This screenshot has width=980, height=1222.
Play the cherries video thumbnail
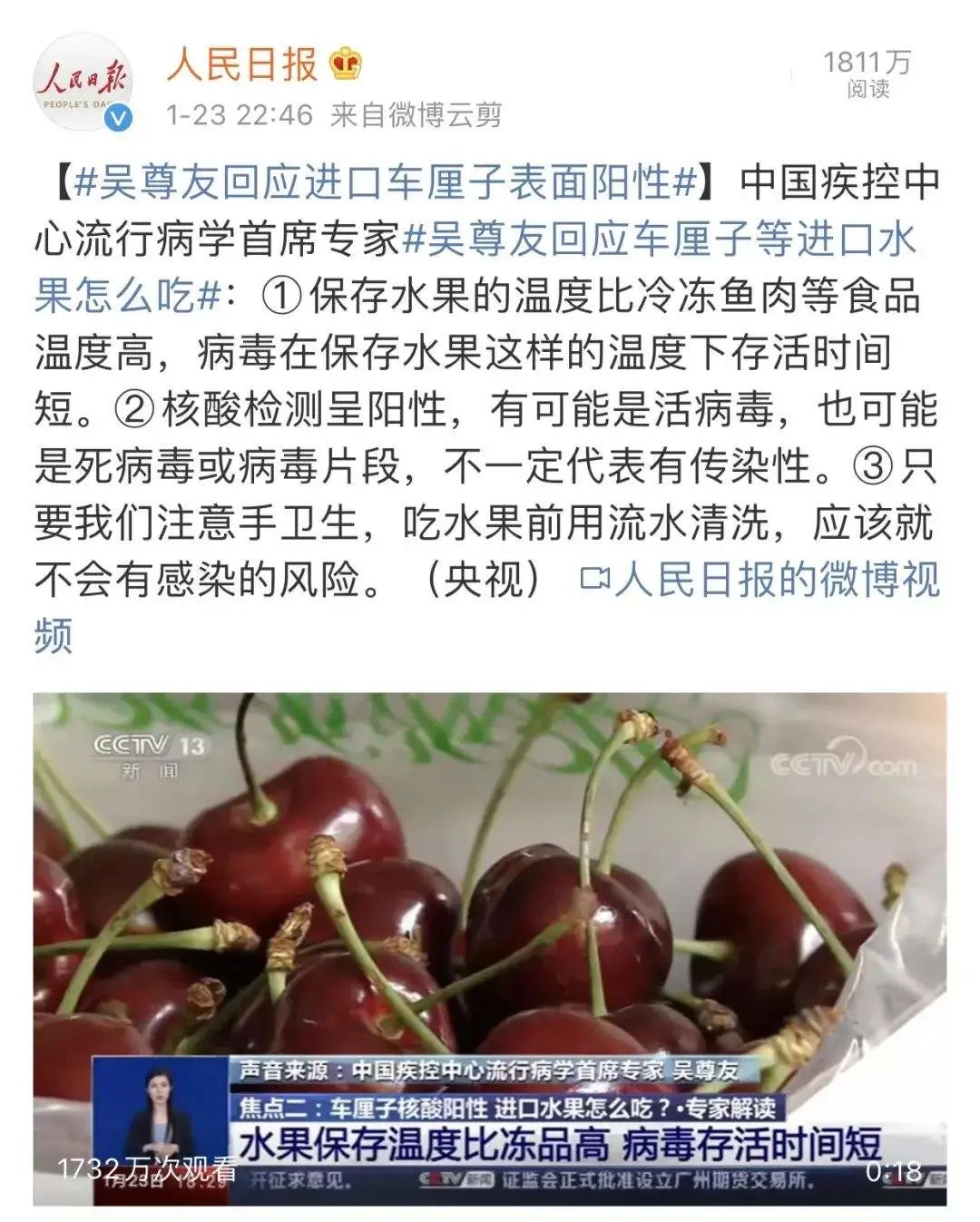coord(490,916)
